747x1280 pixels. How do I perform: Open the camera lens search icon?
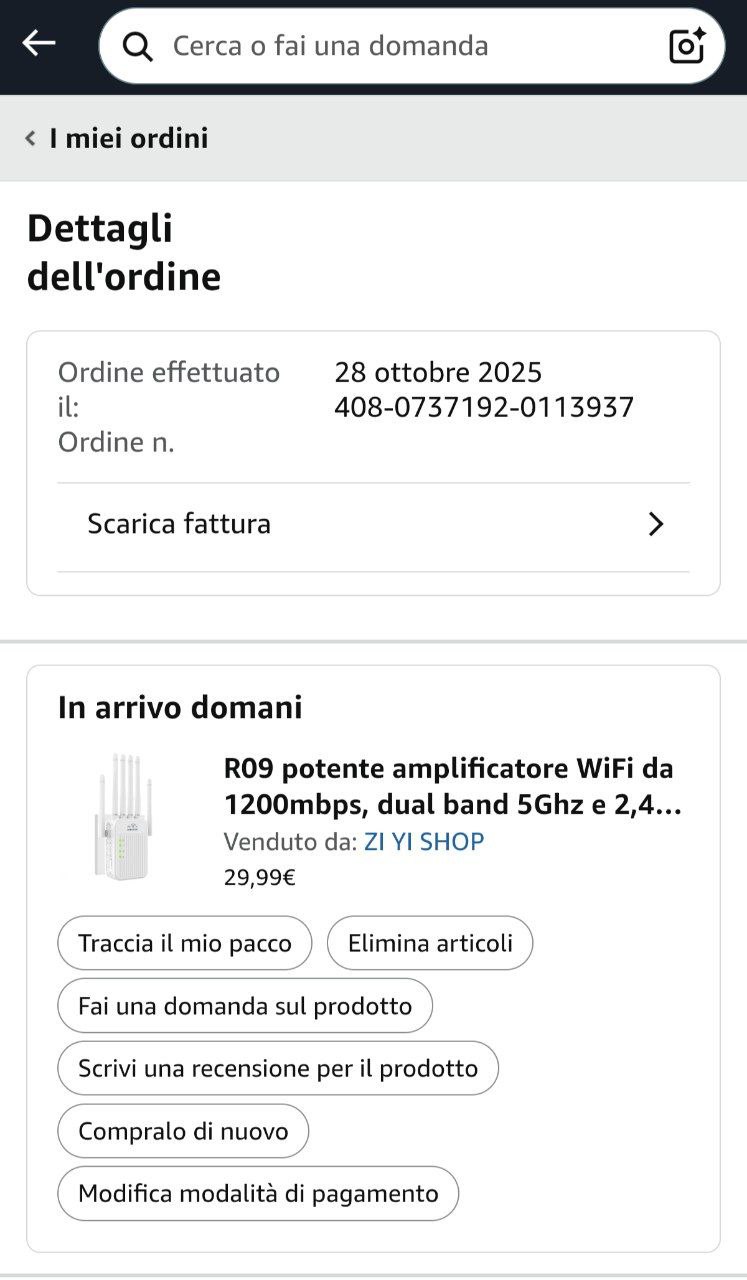pyautogui.click(x=687, y=46)
